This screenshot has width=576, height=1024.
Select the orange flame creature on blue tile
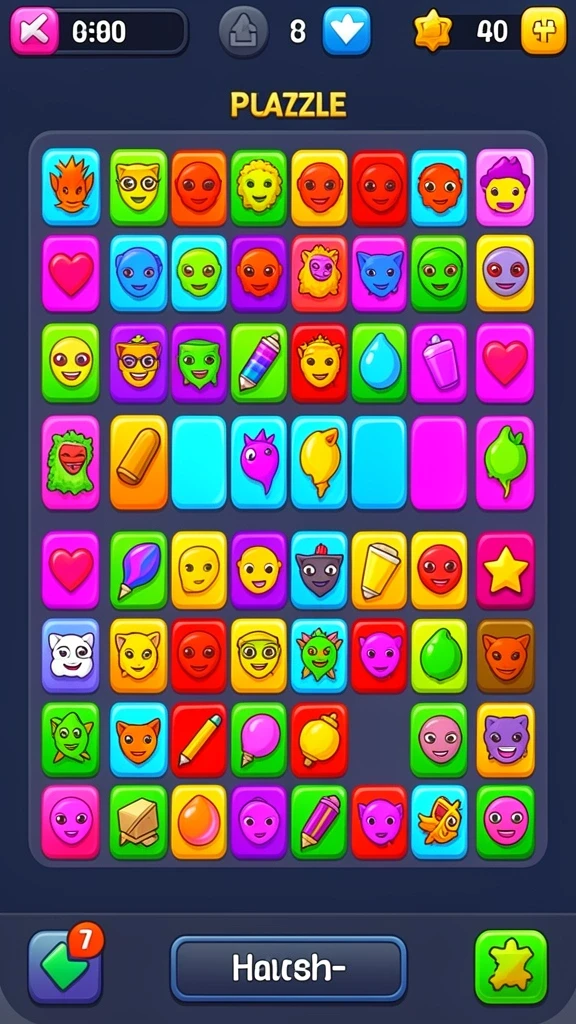(71, 187)
